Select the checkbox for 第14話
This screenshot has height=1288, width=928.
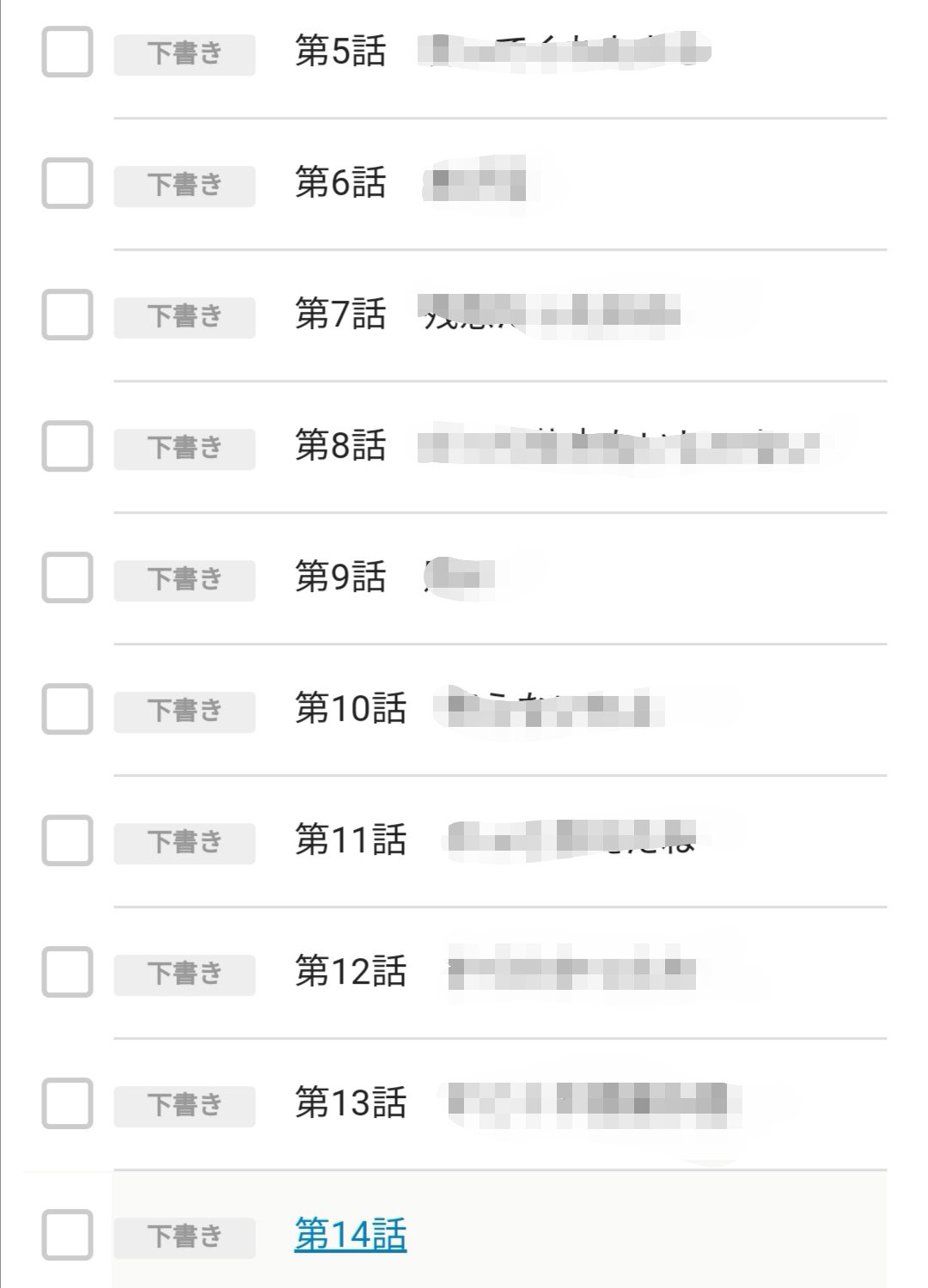67,1235
